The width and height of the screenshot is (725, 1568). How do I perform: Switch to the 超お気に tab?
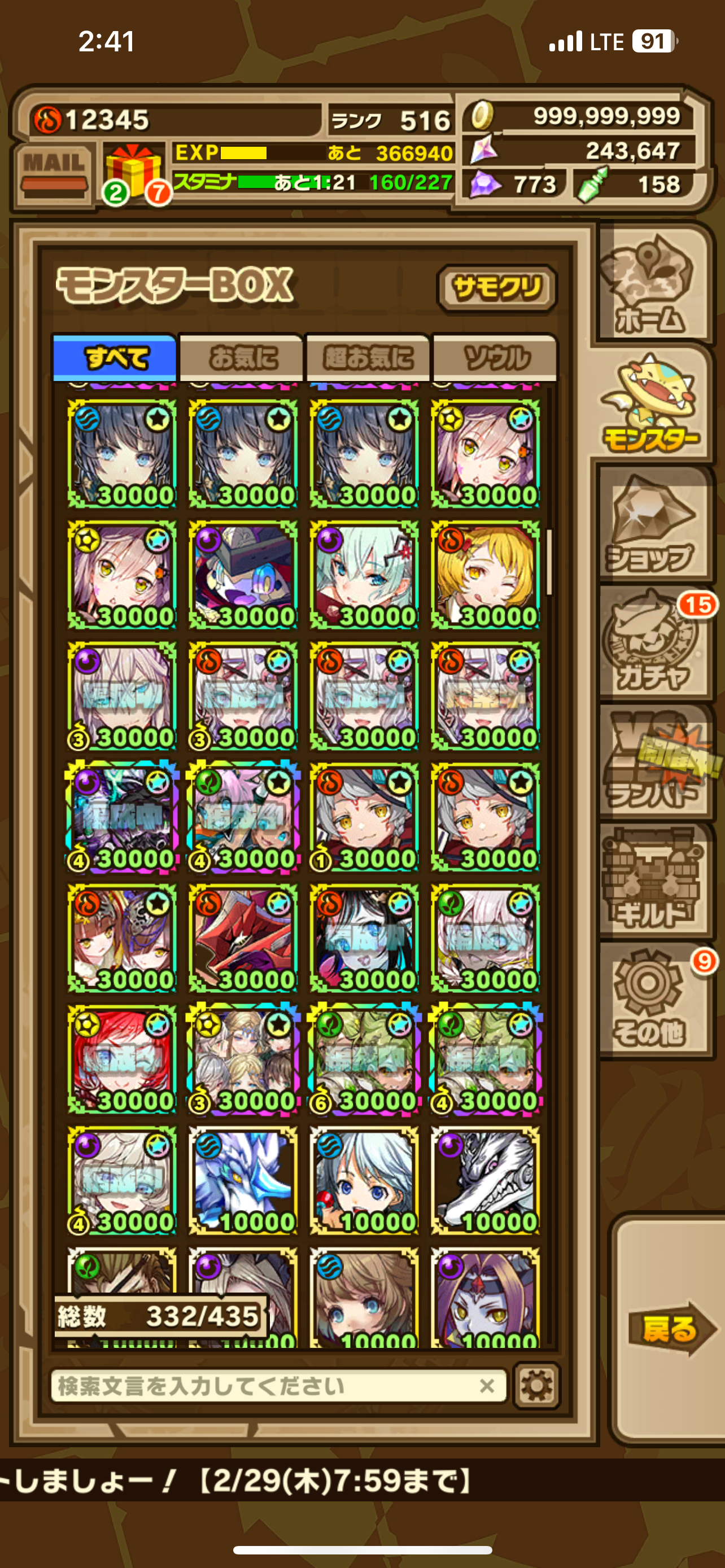click(x=368, y=358)
